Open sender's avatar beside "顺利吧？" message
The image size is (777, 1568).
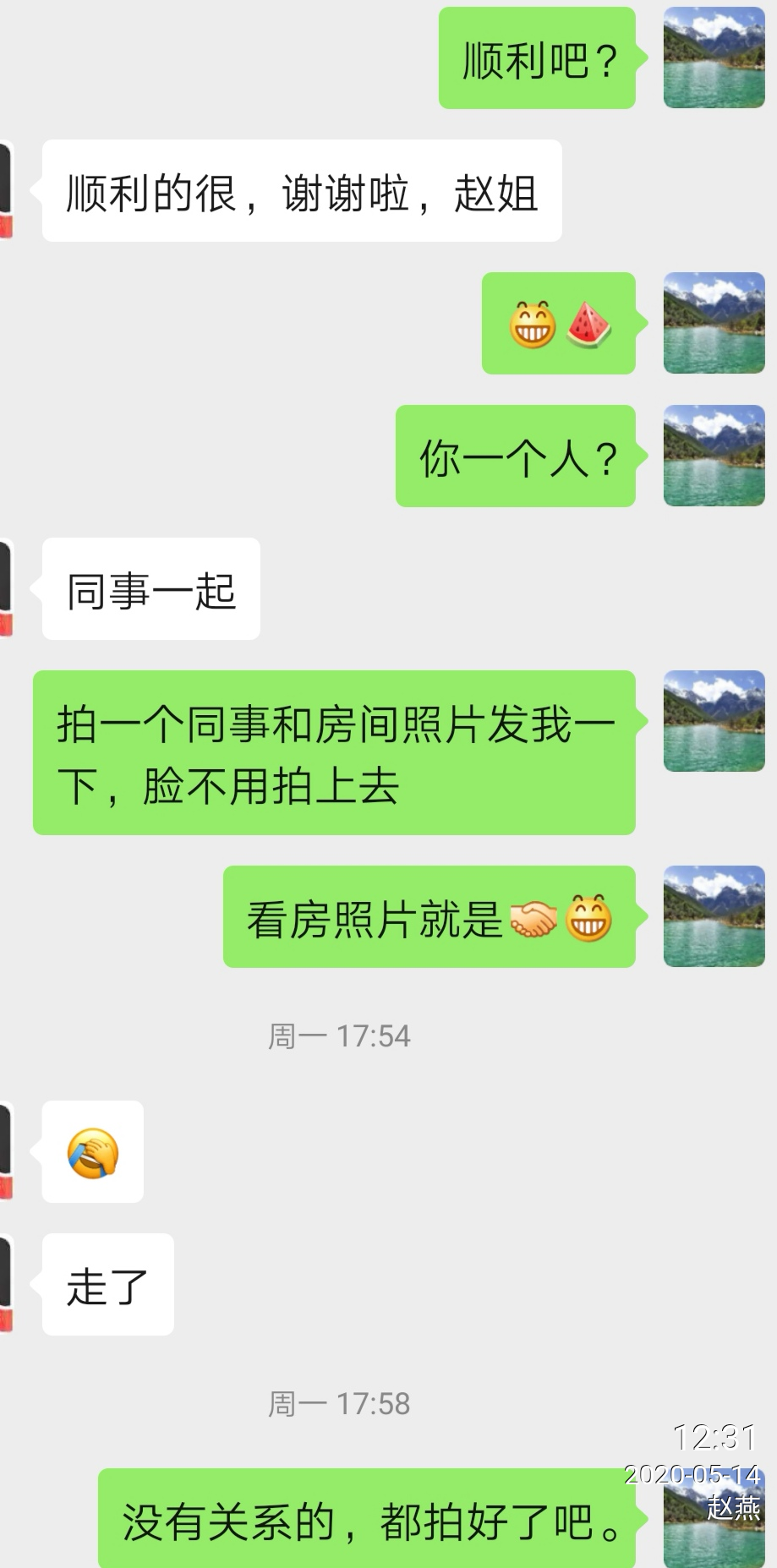[x=714, y=57]
